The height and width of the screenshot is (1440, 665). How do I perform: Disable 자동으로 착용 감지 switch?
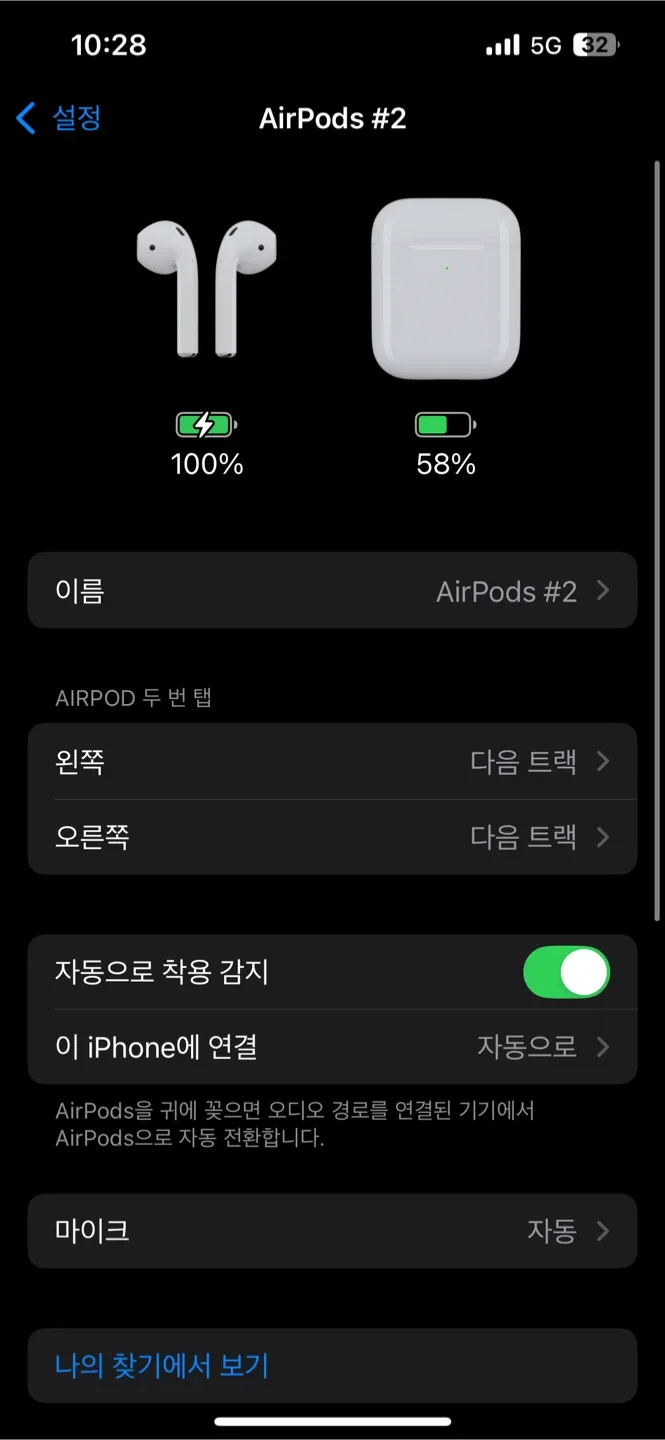(566, 972)
